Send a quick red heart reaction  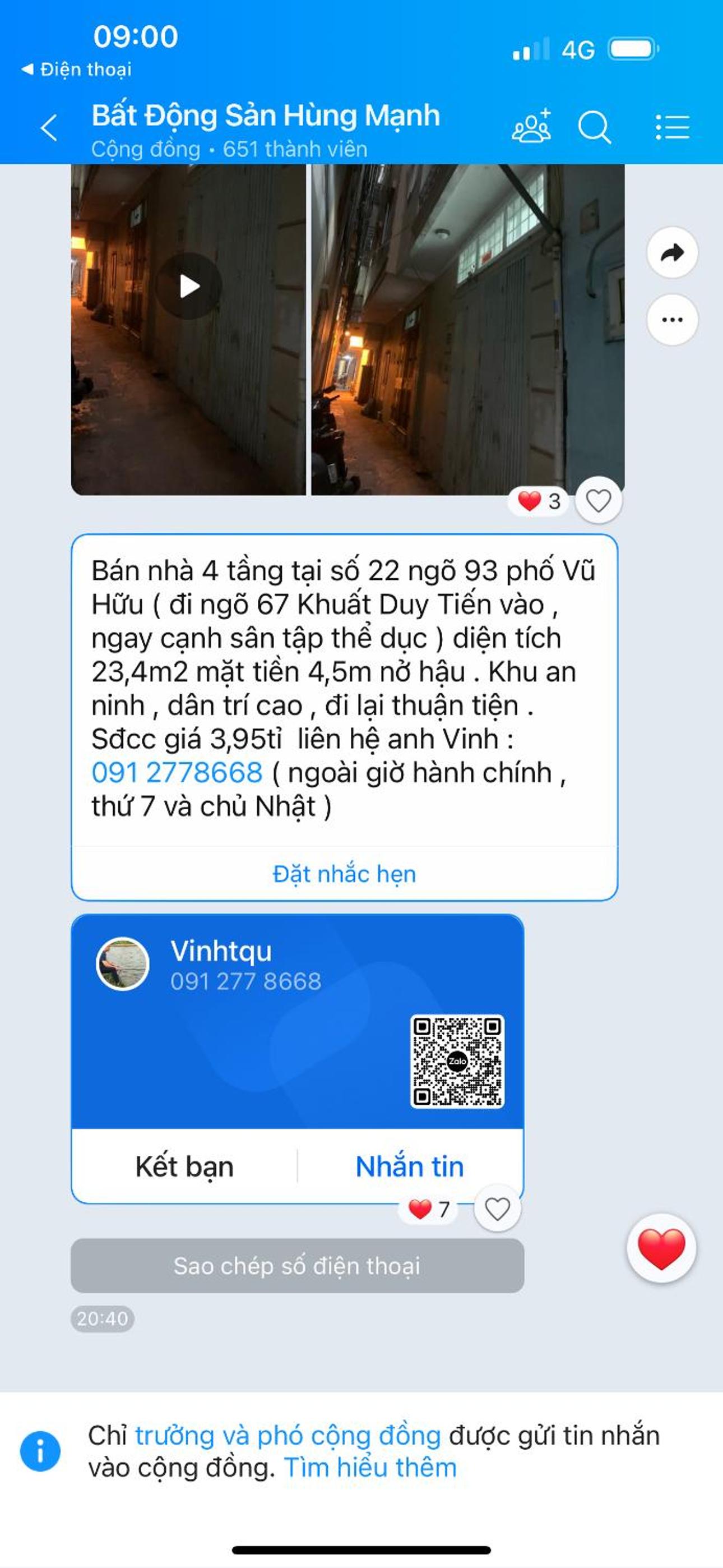click(x=661, y=1248)
